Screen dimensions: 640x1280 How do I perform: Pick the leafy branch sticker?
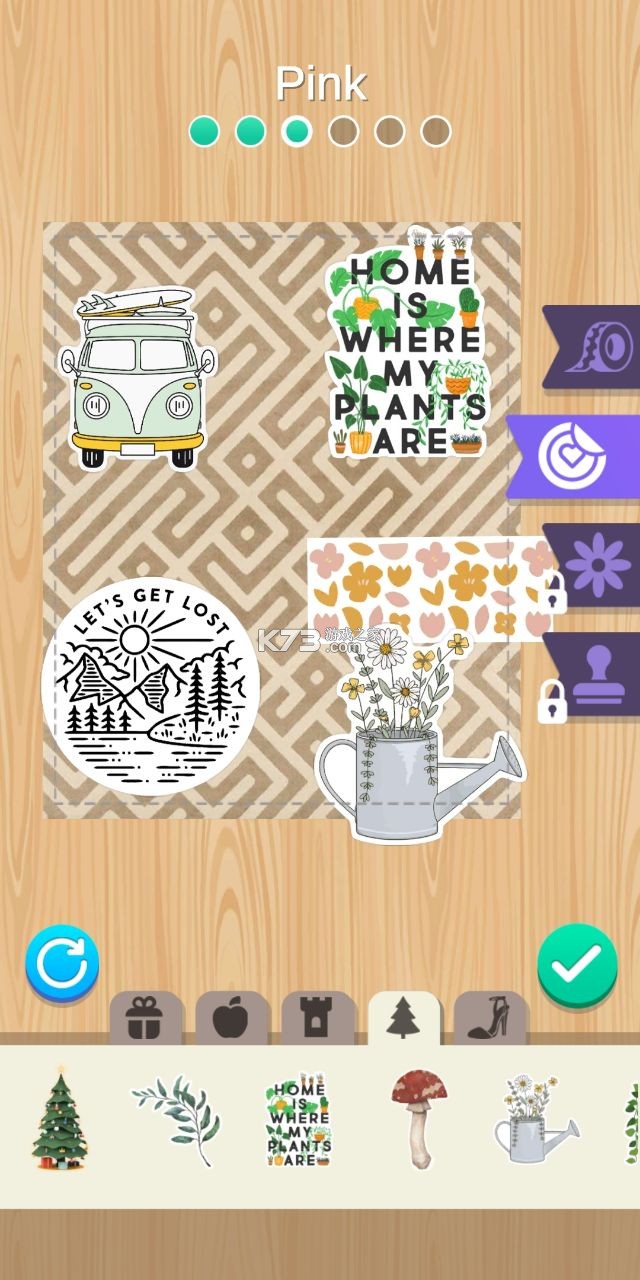pos(178,1118)
